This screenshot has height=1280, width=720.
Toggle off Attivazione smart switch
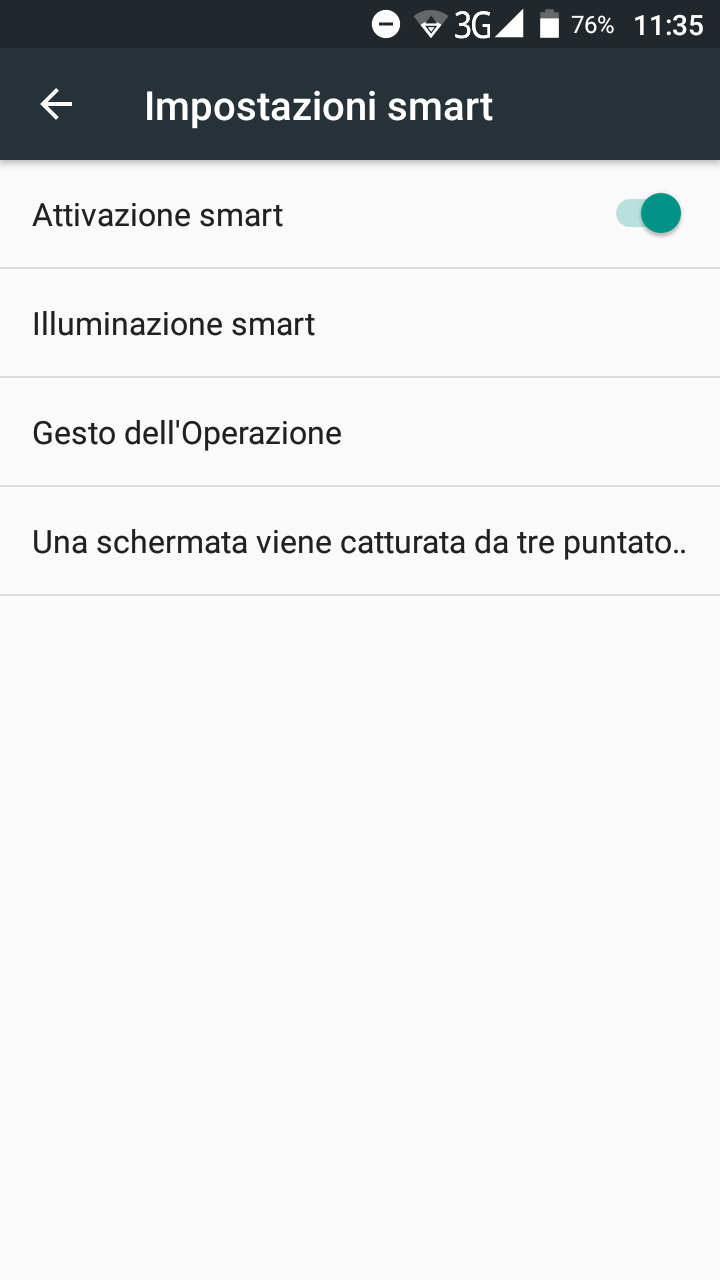pyautogui.click(x=648, y=214)
